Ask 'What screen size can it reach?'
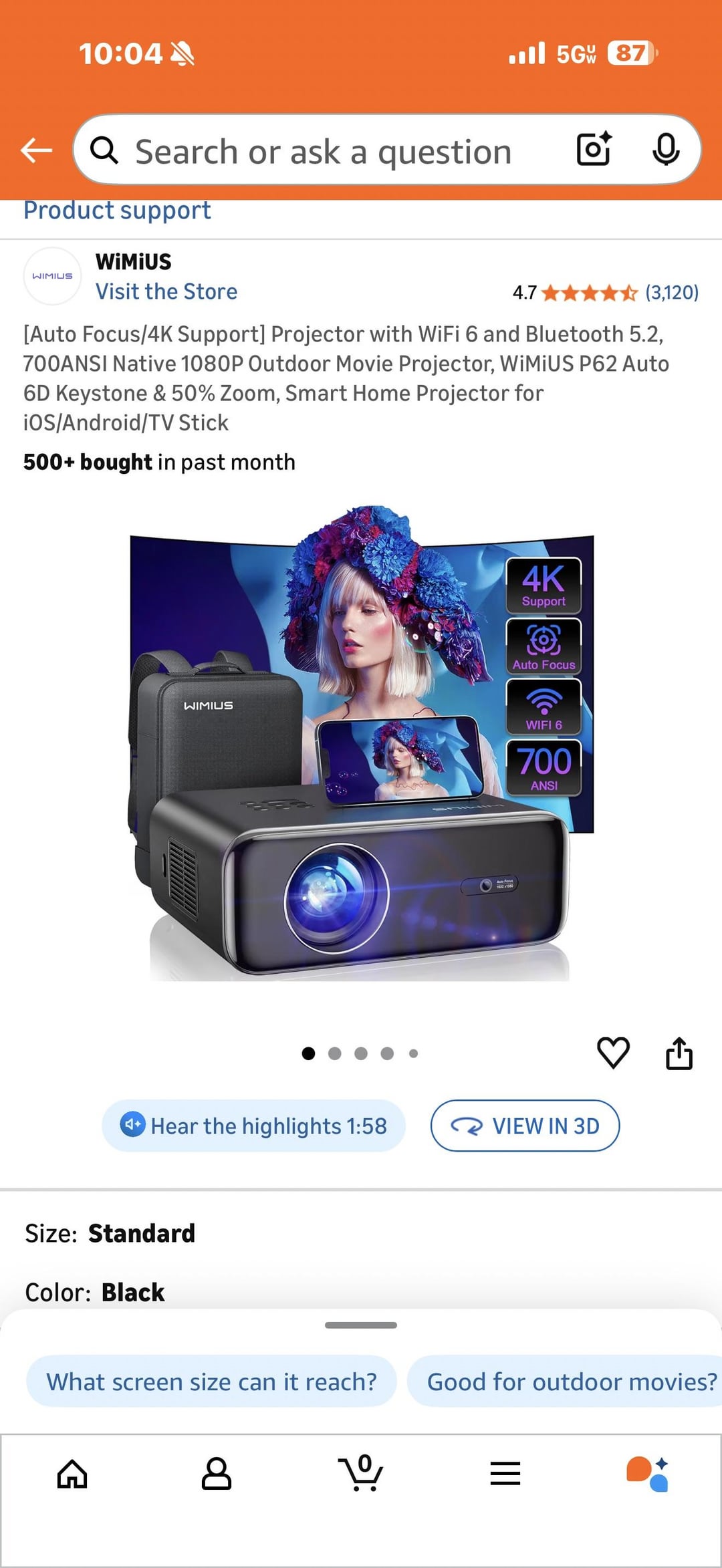Image resolution: width=722 pixels, height=1568 pixels. pyautogui.click(x=211, y=1382)
